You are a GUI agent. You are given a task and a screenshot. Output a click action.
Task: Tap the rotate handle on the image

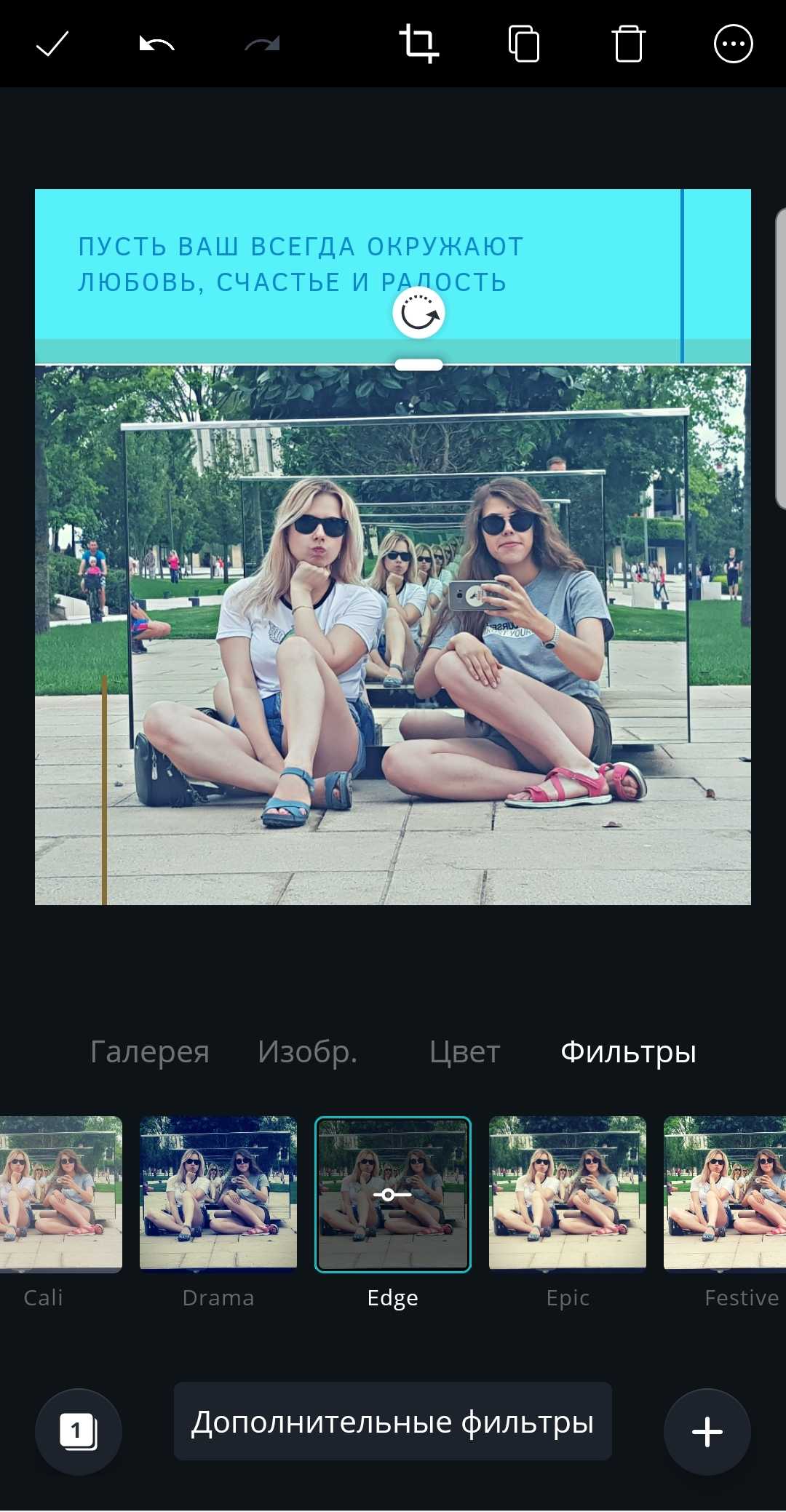[x=418, y=314]
